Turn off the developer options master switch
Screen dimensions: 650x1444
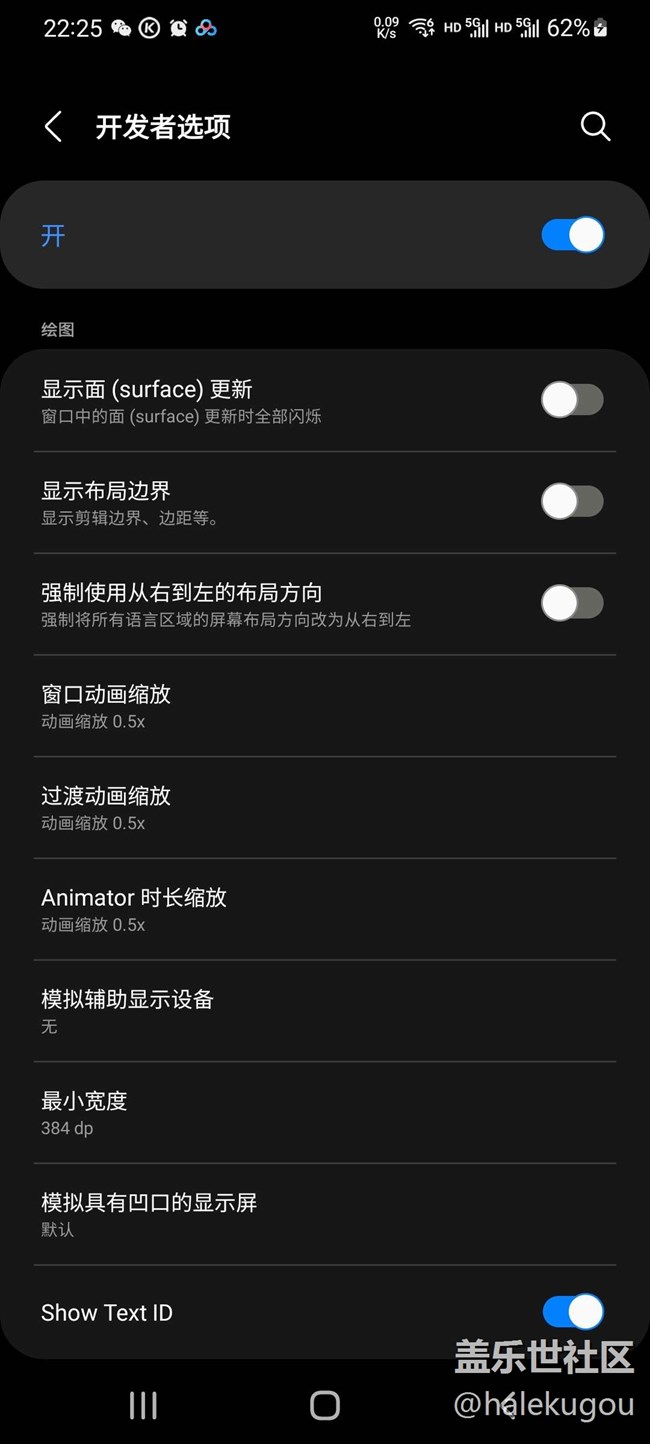[572, 235]
